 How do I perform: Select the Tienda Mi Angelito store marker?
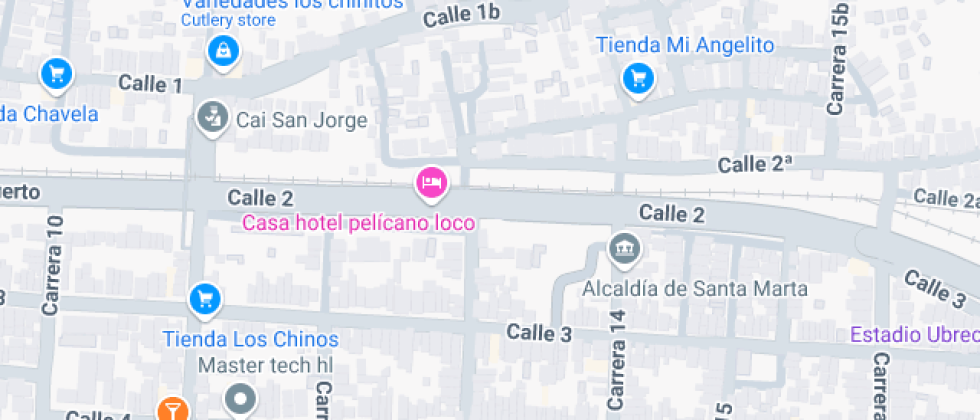coord(637,78)
